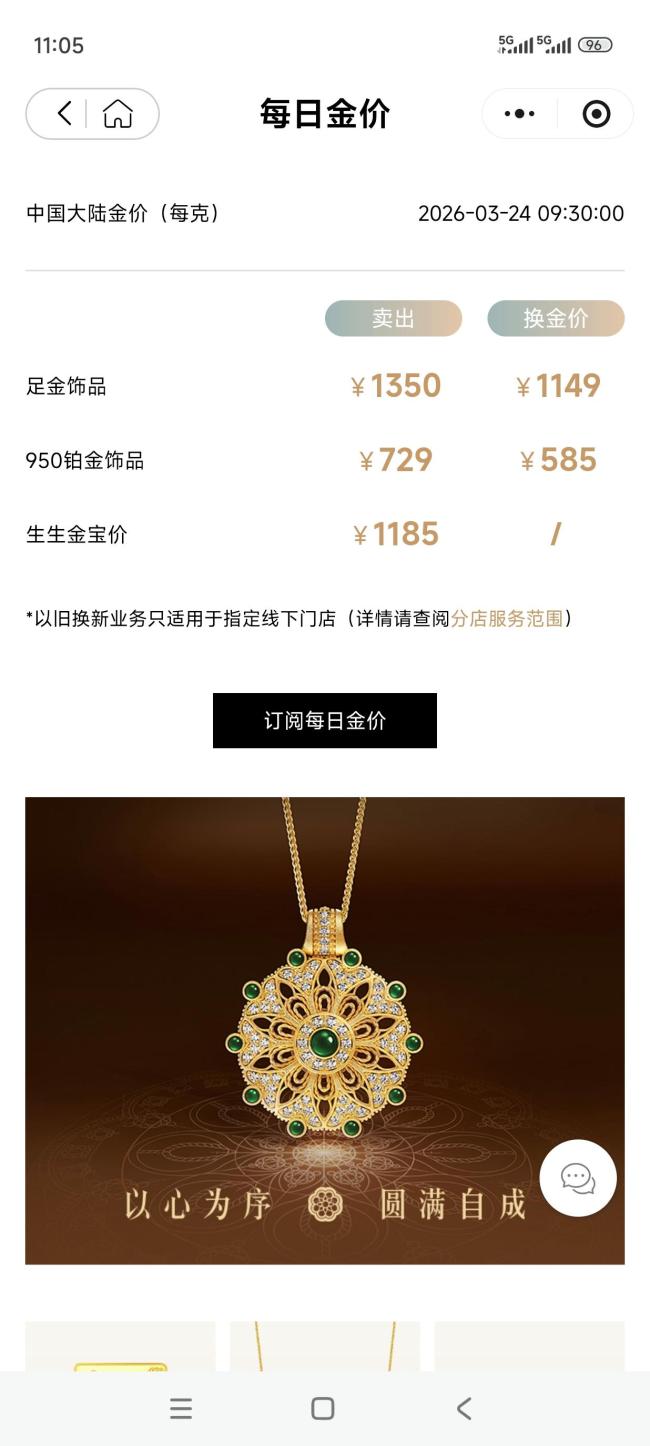Return to the mini program home
The width and height of the screenshot is (650, 1446).
tap(118, 114)
